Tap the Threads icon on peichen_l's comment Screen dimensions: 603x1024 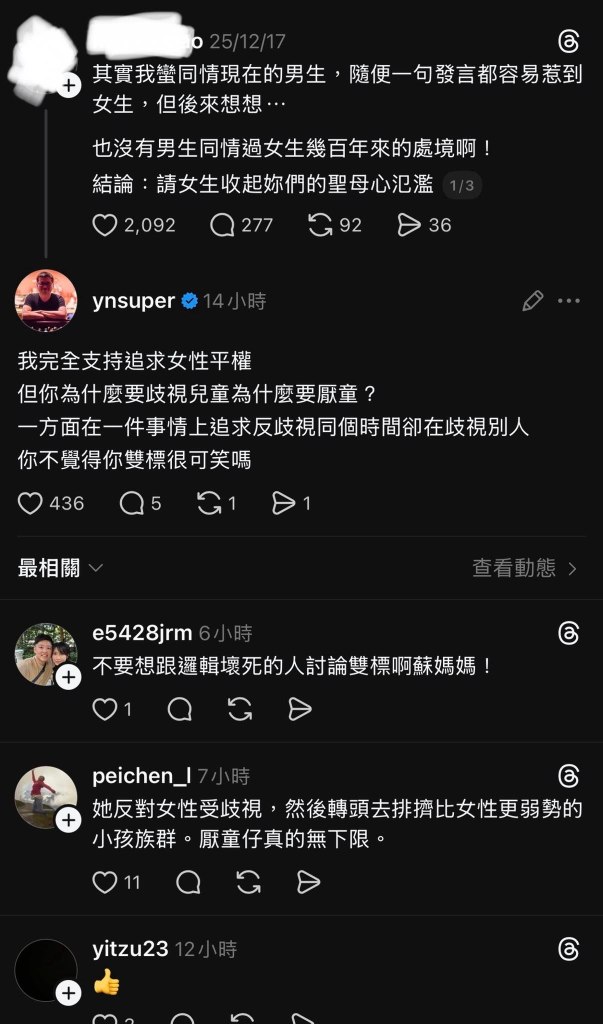tap(568, 776)
